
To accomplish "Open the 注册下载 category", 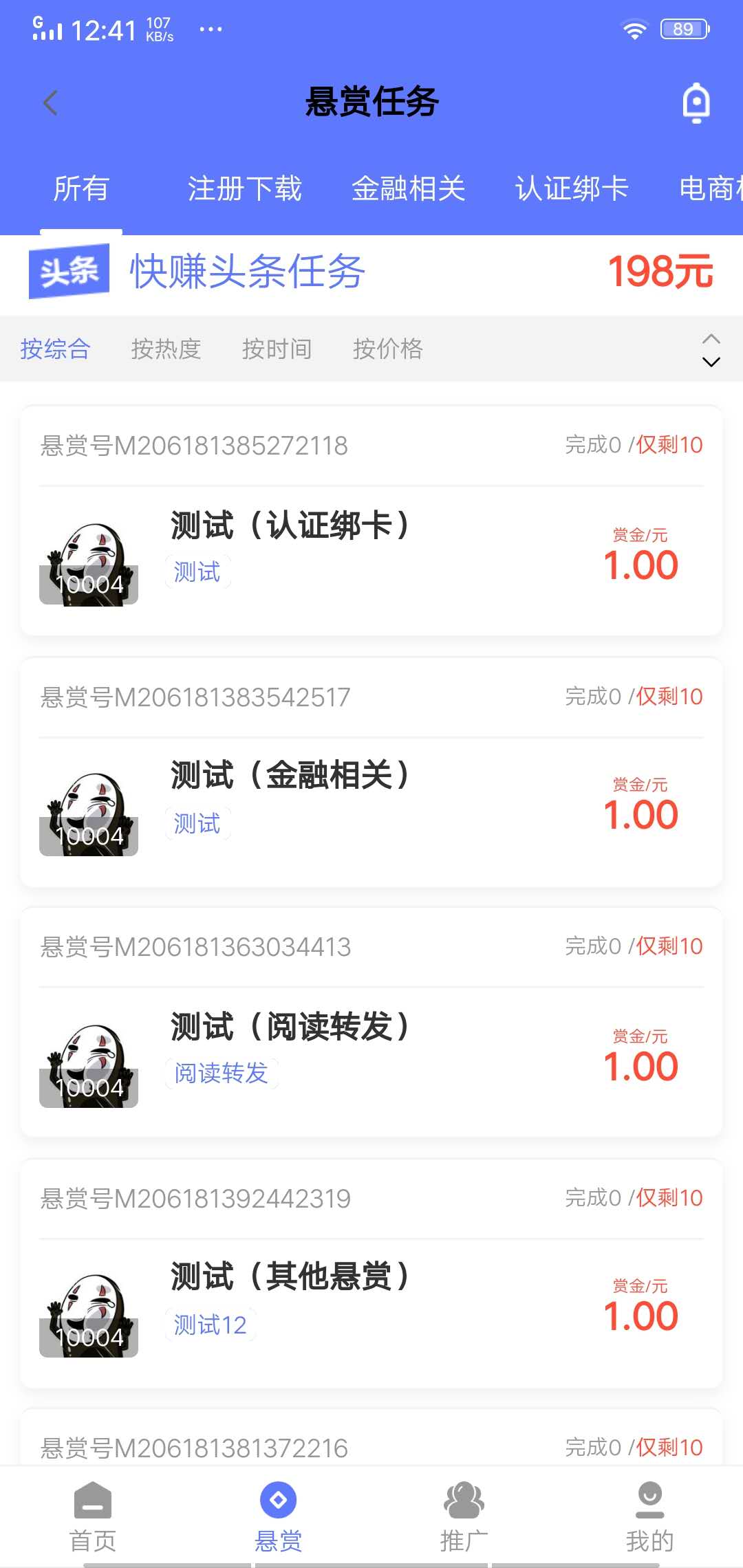I will (x=244, y=188).
